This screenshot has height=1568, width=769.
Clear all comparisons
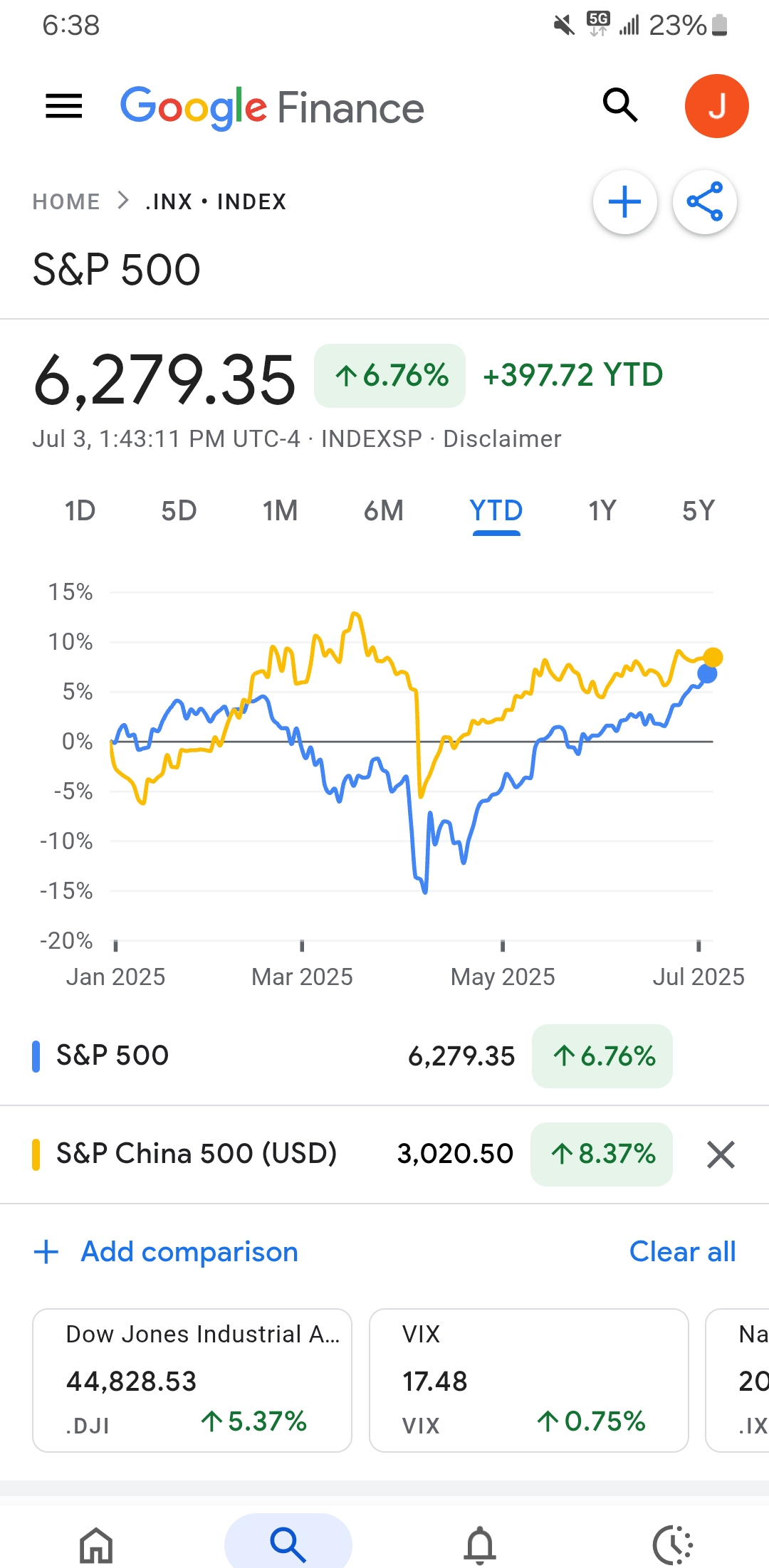pyautogui.click(x=682, y=1252)
